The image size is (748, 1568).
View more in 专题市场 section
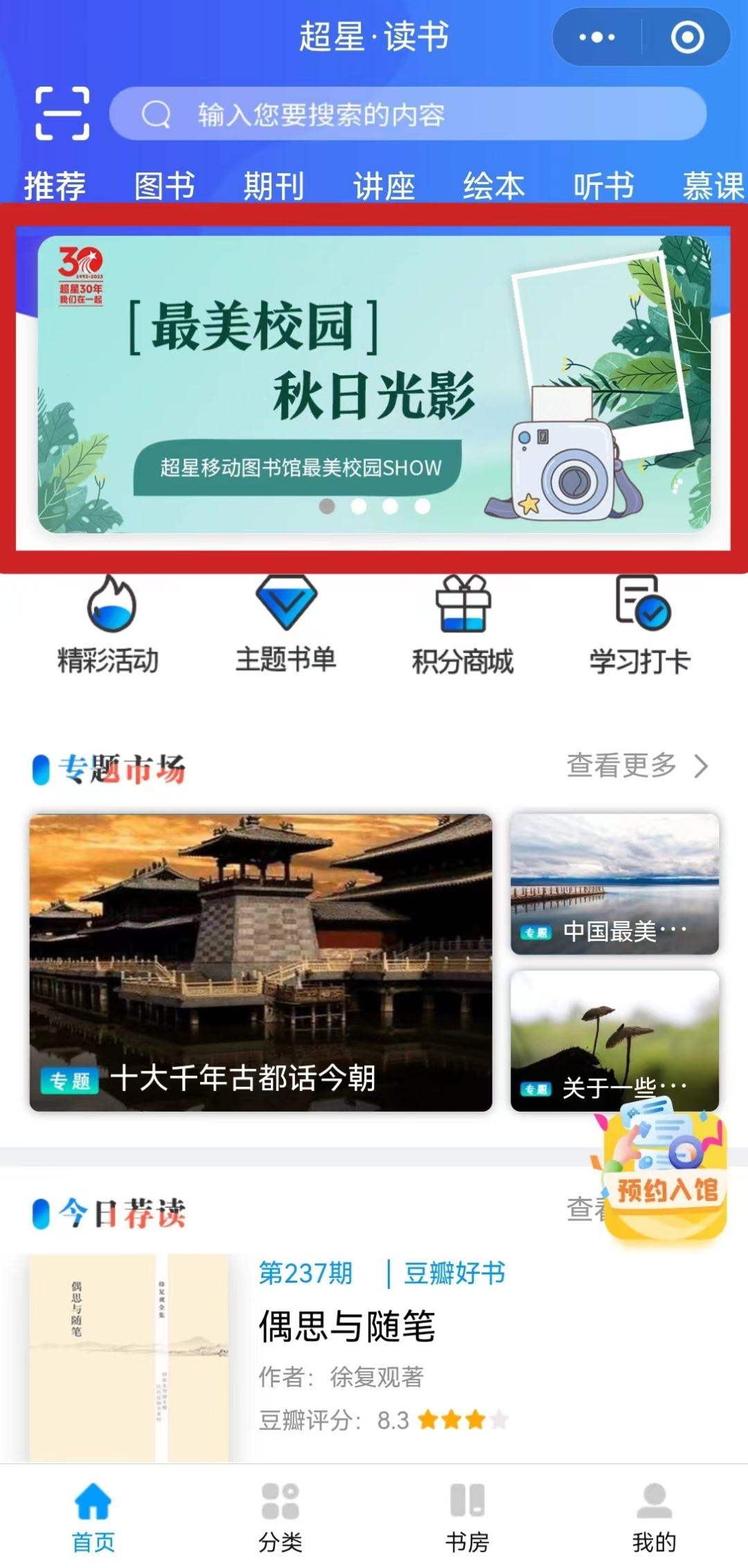[x=636, y=766]
